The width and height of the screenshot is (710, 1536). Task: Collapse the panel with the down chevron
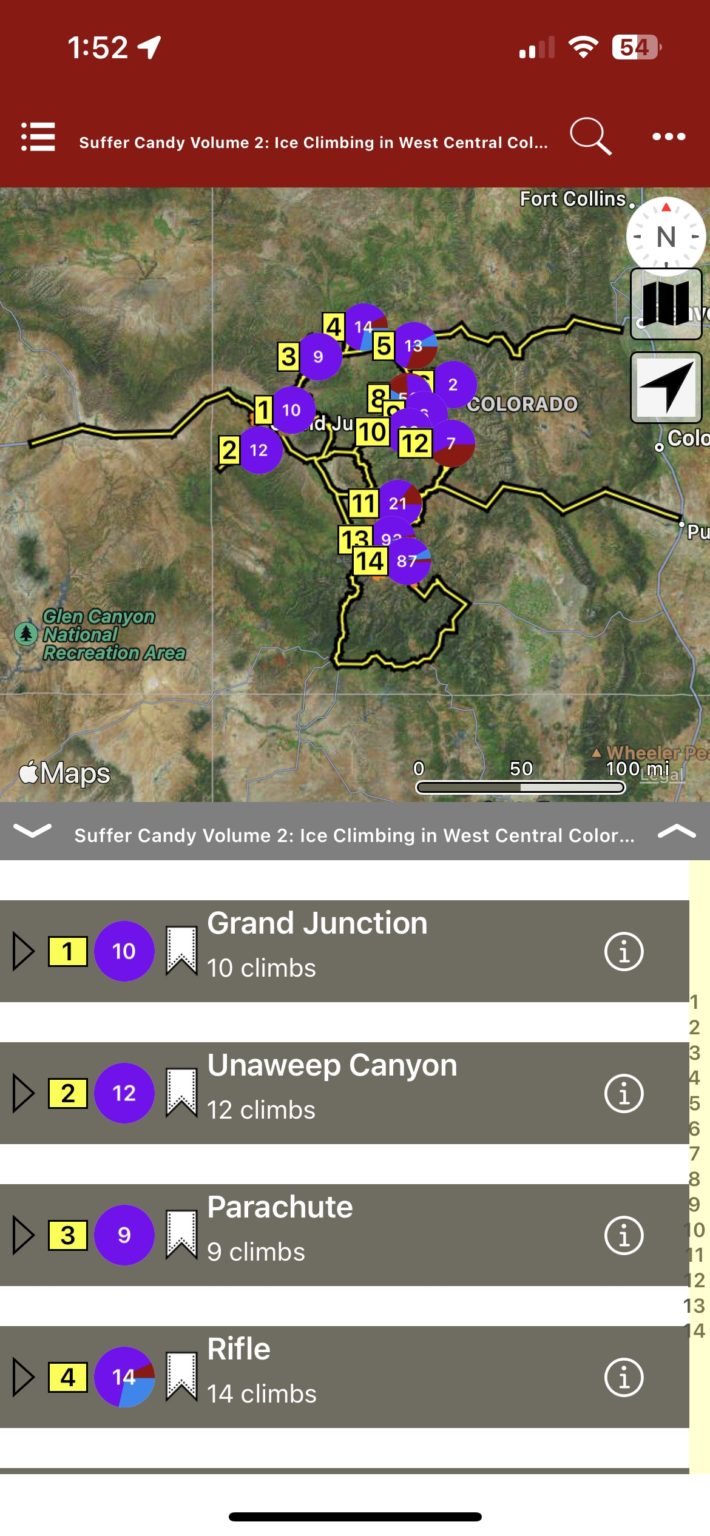coord(32,831)
